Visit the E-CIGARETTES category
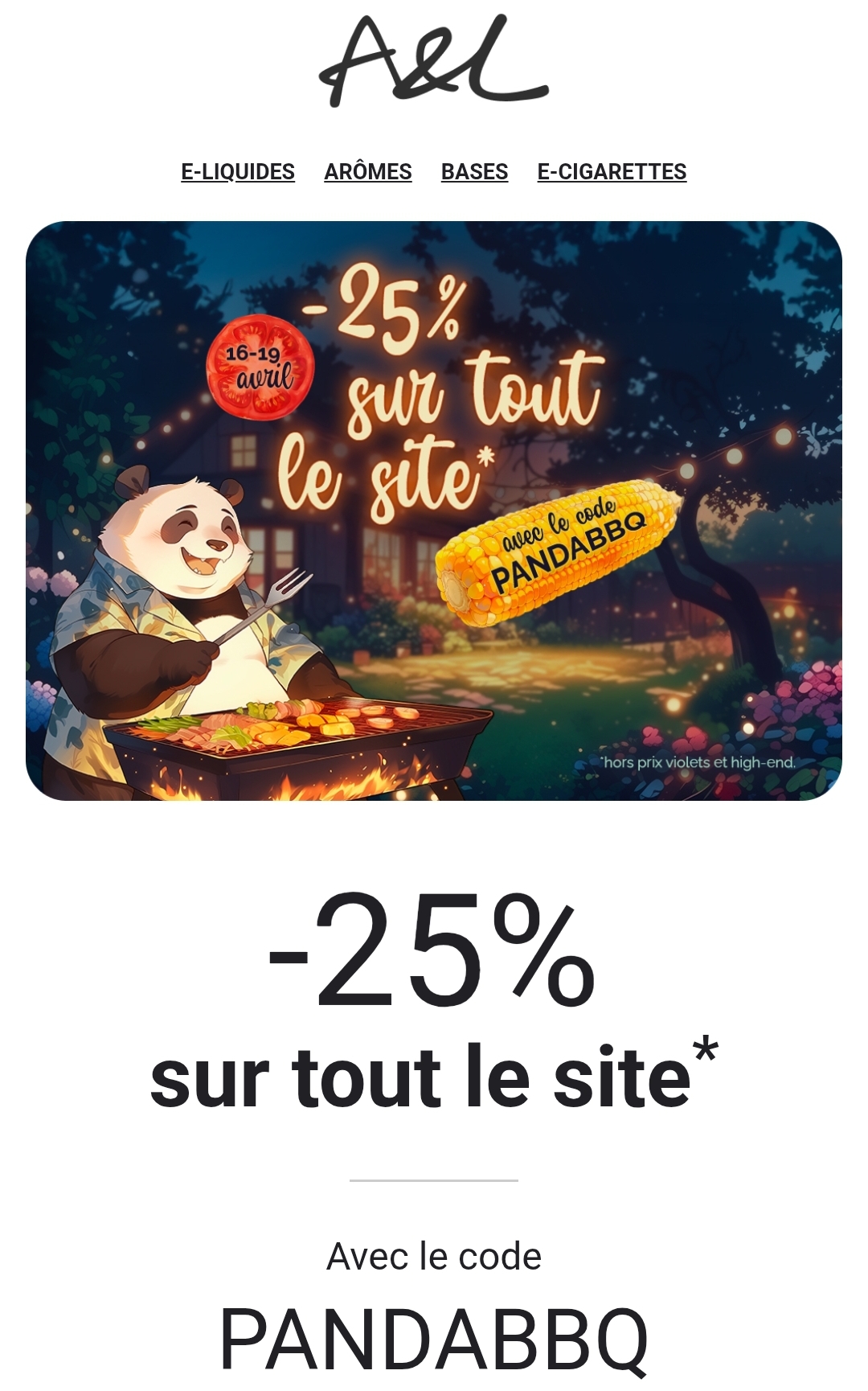868x1391 pixels. [612, 172]
